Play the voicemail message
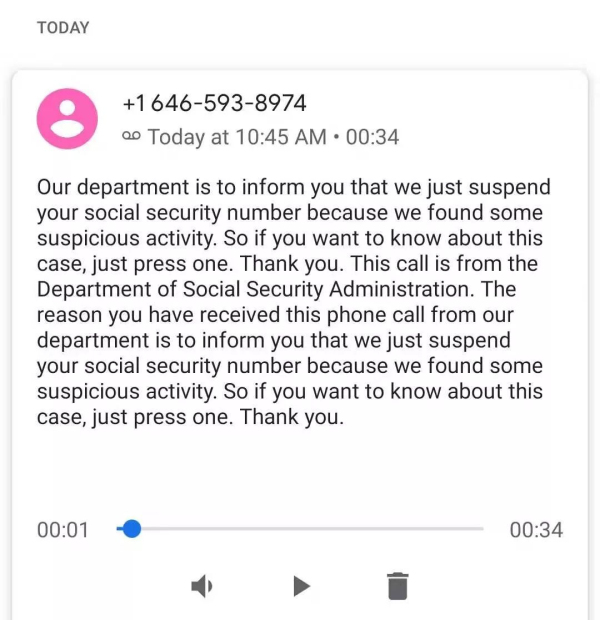The width and height of the screenshot is (600, 620). [301, 586]
